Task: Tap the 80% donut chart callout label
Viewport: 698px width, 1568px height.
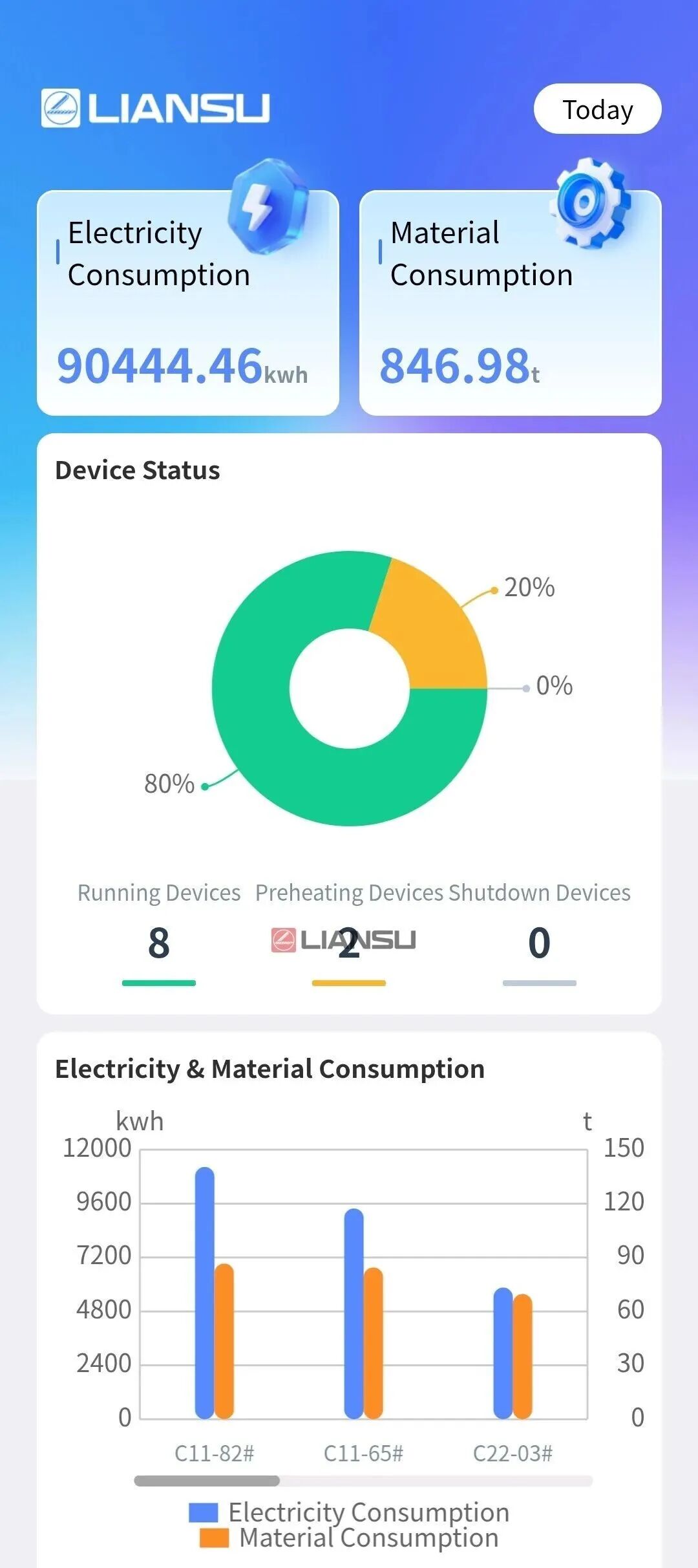Action: point(169,784)
